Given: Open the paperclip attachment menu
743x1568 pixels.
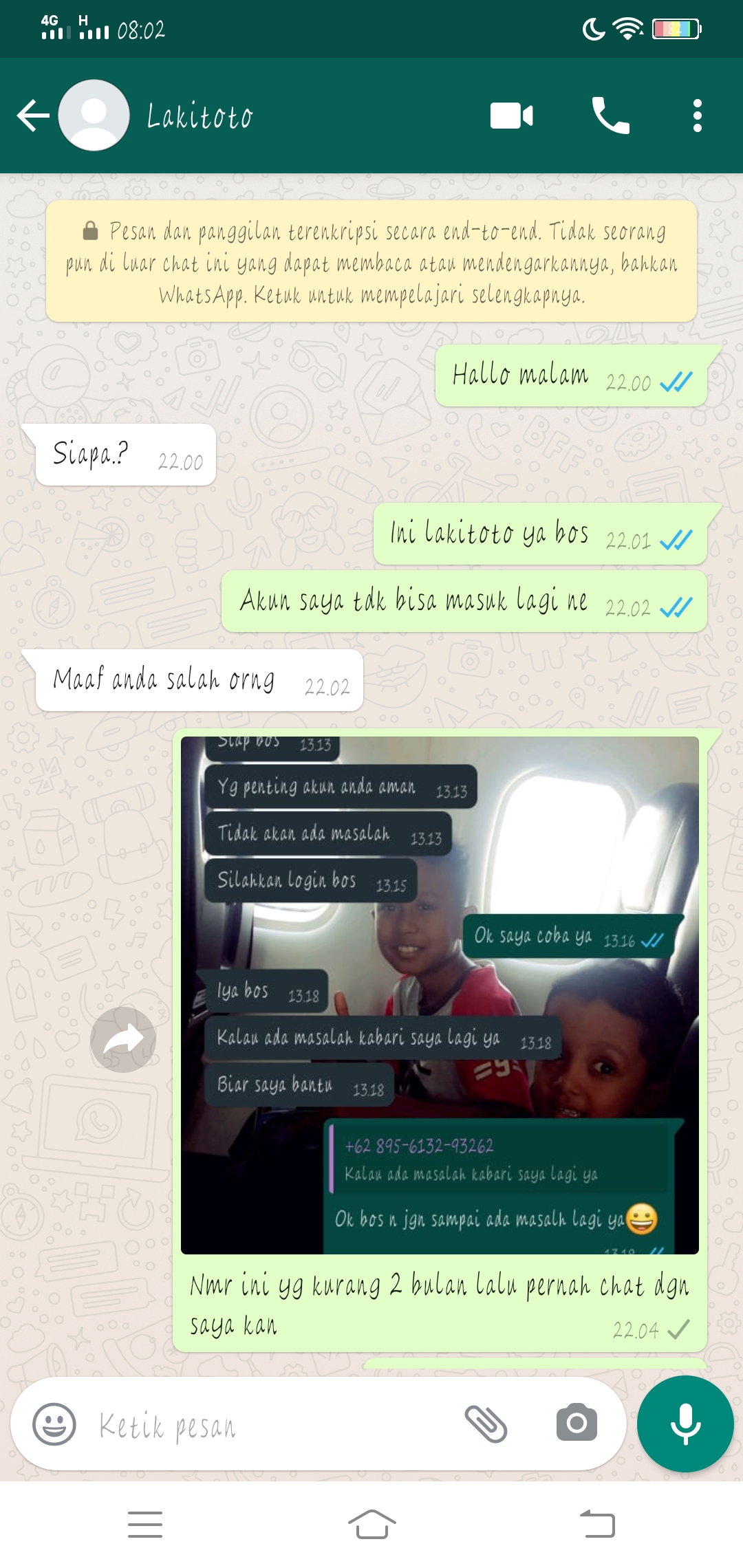Looking at the screenshot, I should point(486,1424).
